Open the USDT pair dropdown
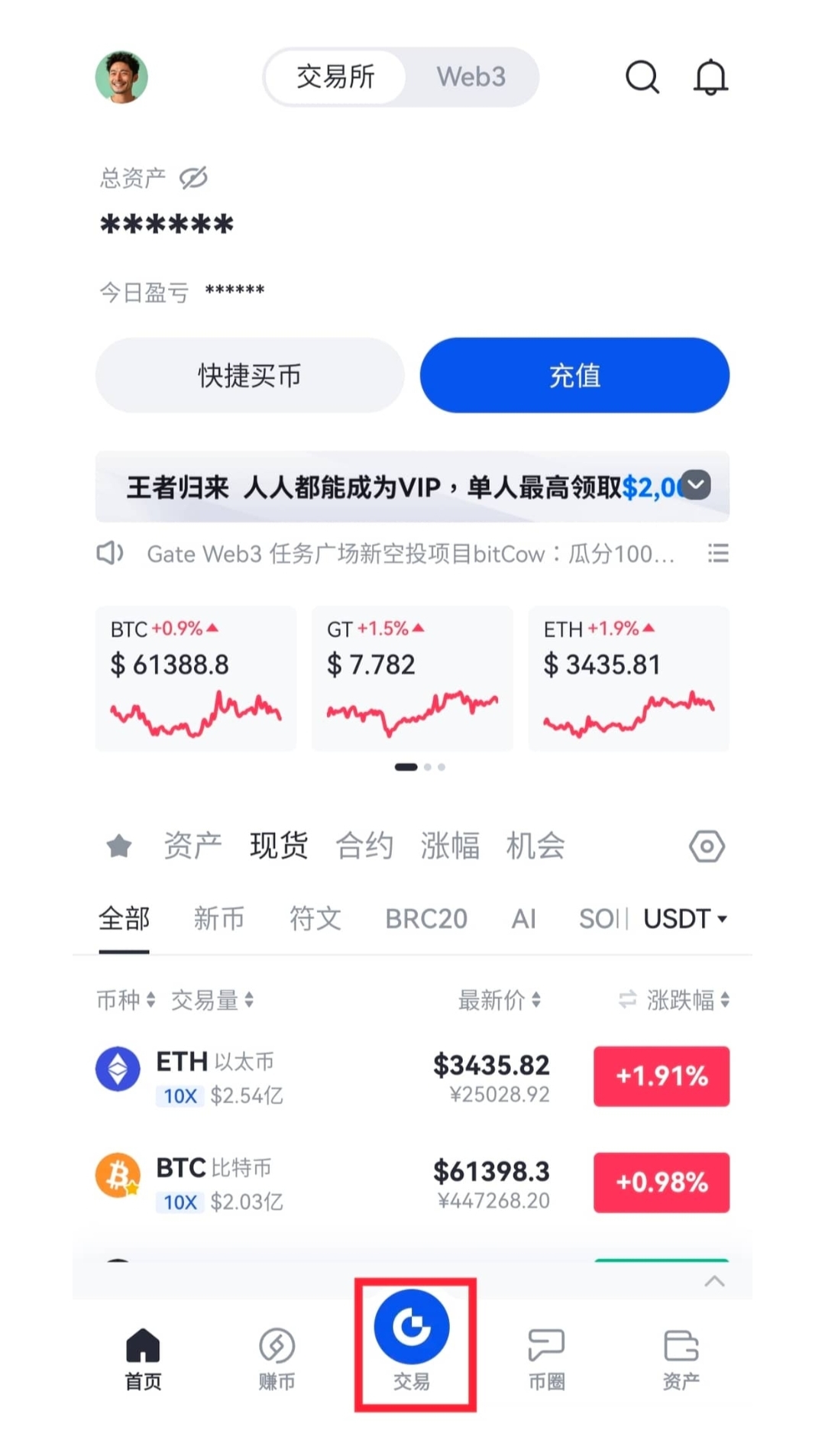 click(685, 919)
